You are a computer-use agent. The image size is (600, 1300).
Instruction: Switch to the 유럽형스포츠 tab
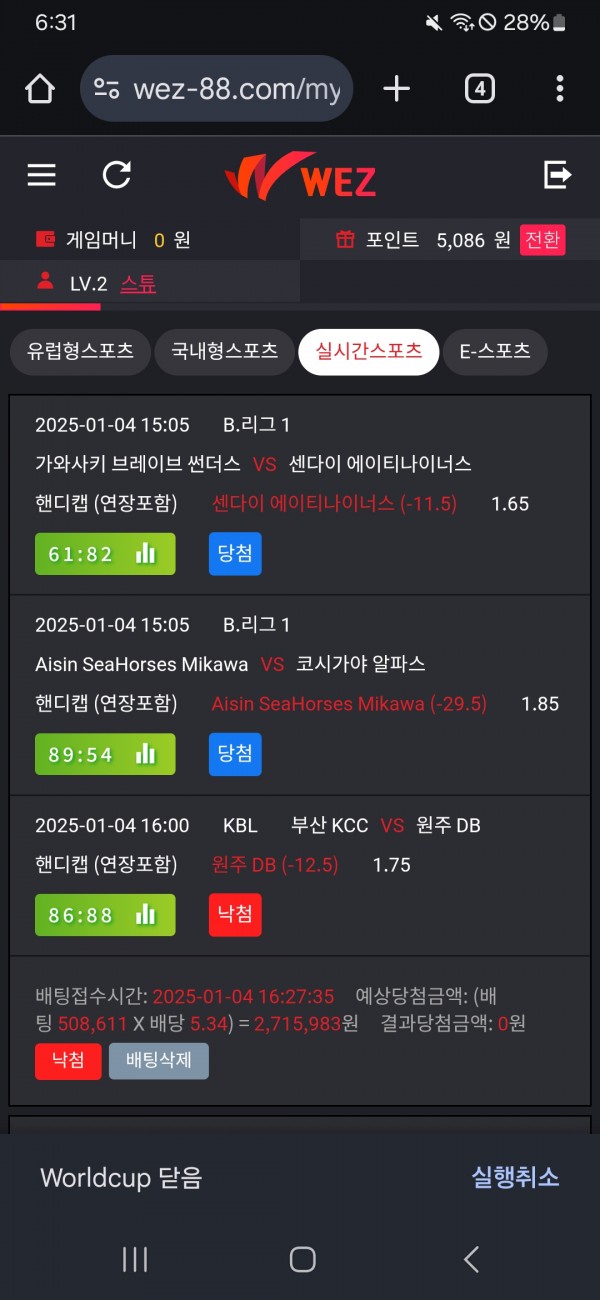click(80, 352)
